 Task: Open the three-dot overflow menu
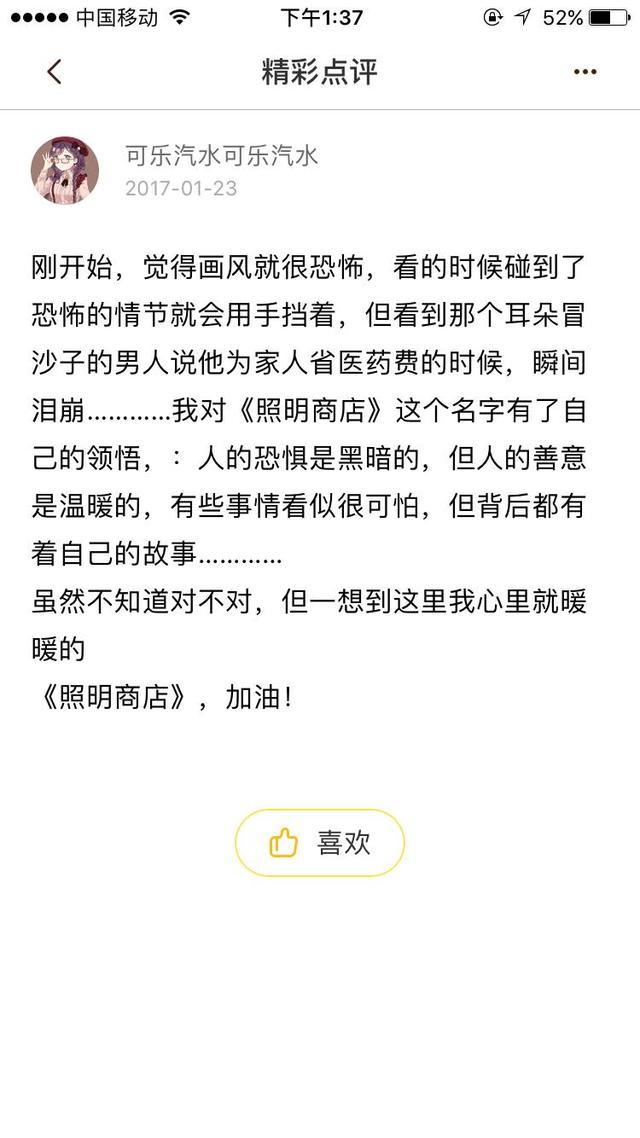(x=585, y=72)
